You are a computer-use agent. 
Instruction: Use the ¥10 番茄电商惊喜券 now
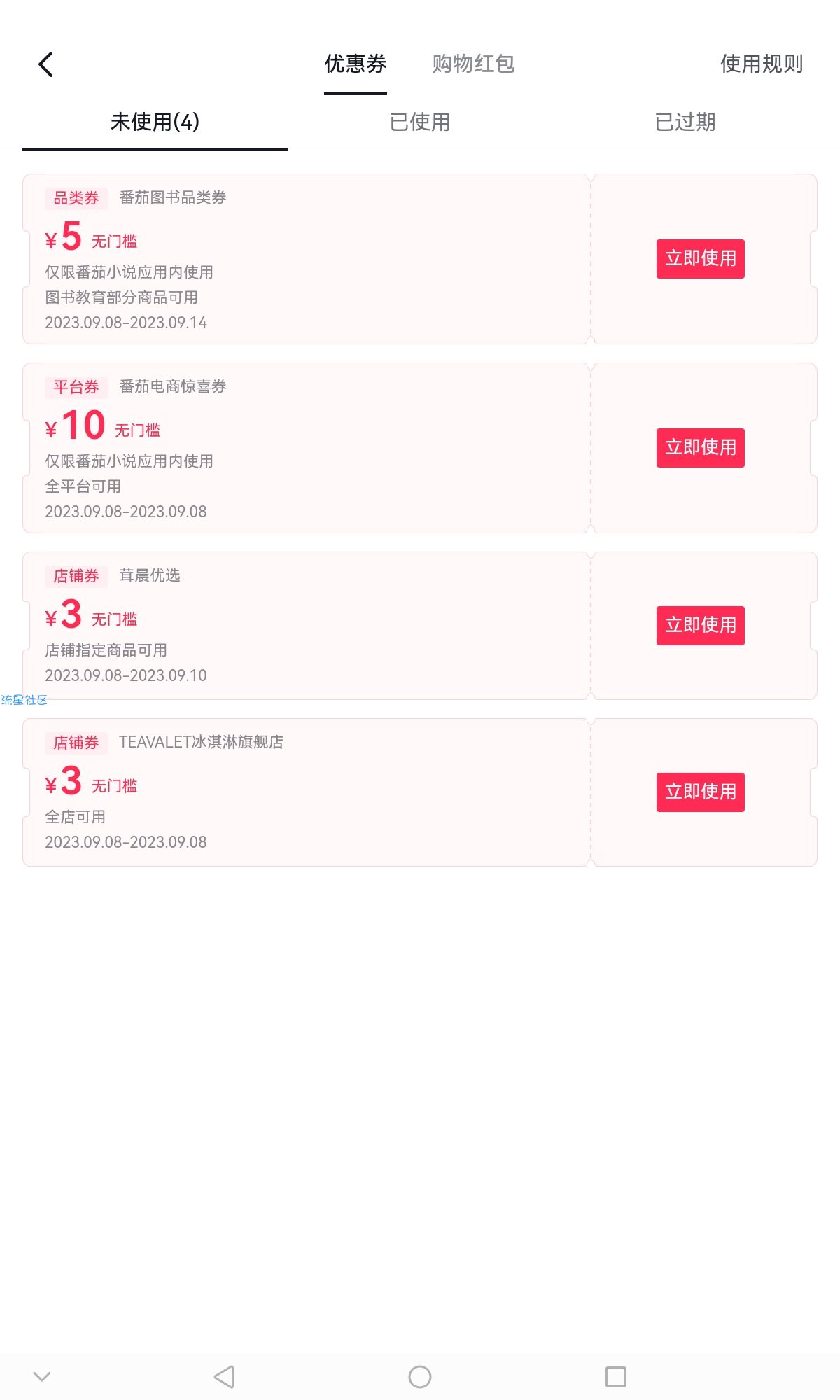coord(701,448)
